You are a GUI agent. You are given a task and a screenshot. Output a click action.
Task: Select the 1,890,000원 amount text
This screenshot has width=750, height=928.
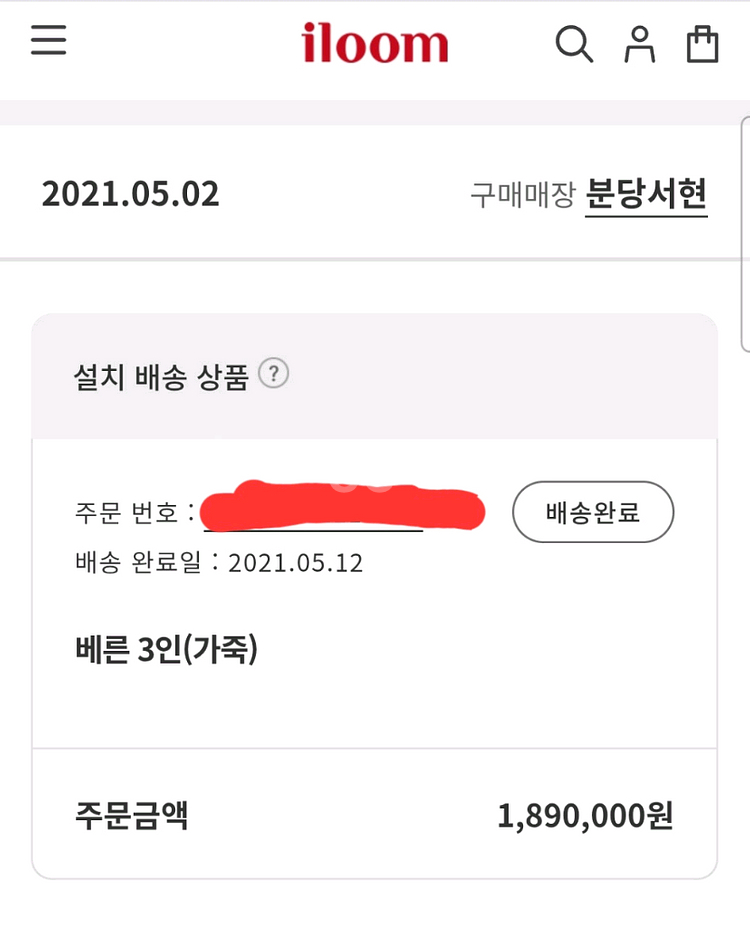click(x=587, y=814)
